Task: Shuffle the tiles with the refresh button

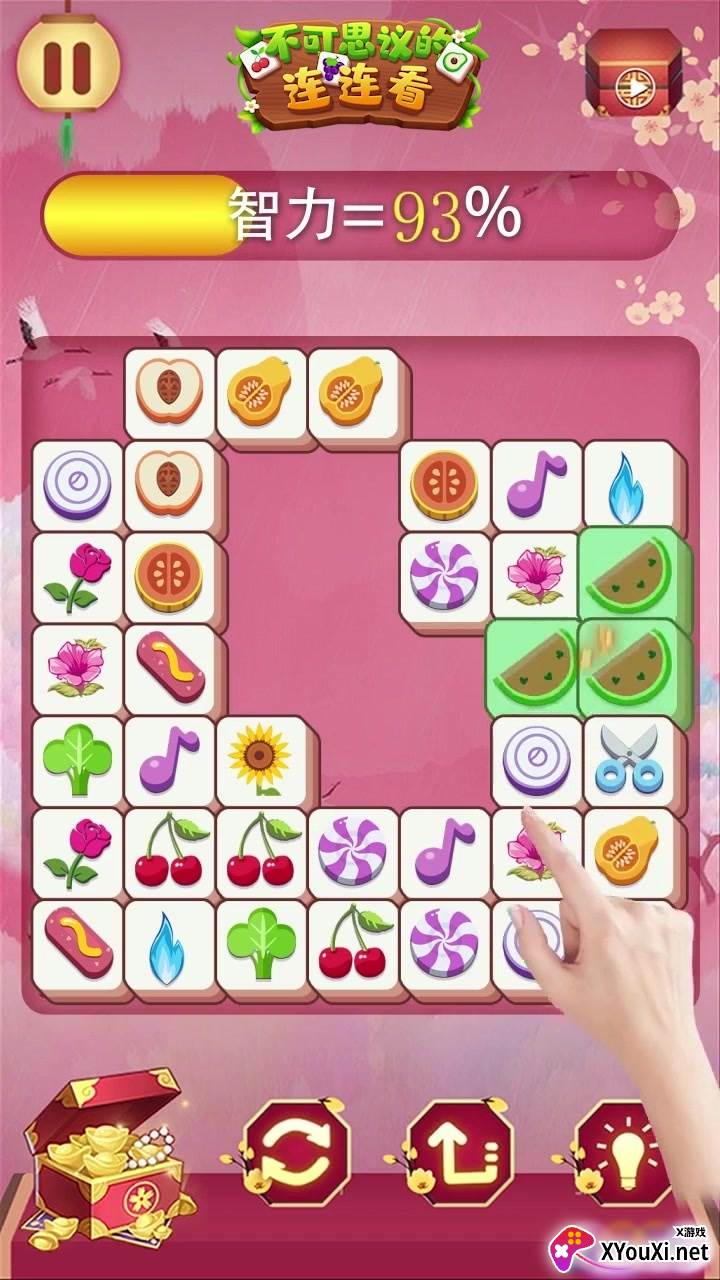Action: [296, 1158]
